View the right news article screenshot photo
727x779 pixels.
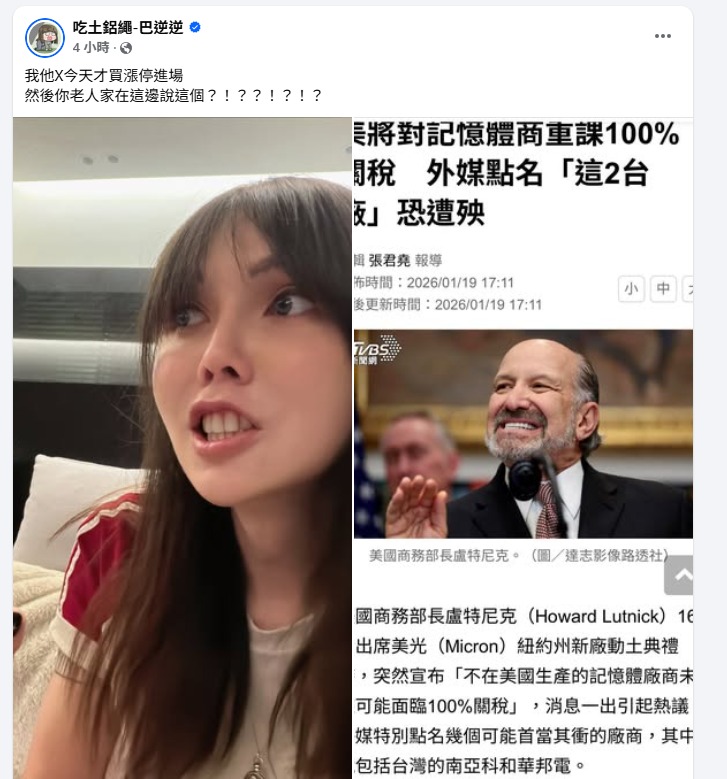coord(523,448)
